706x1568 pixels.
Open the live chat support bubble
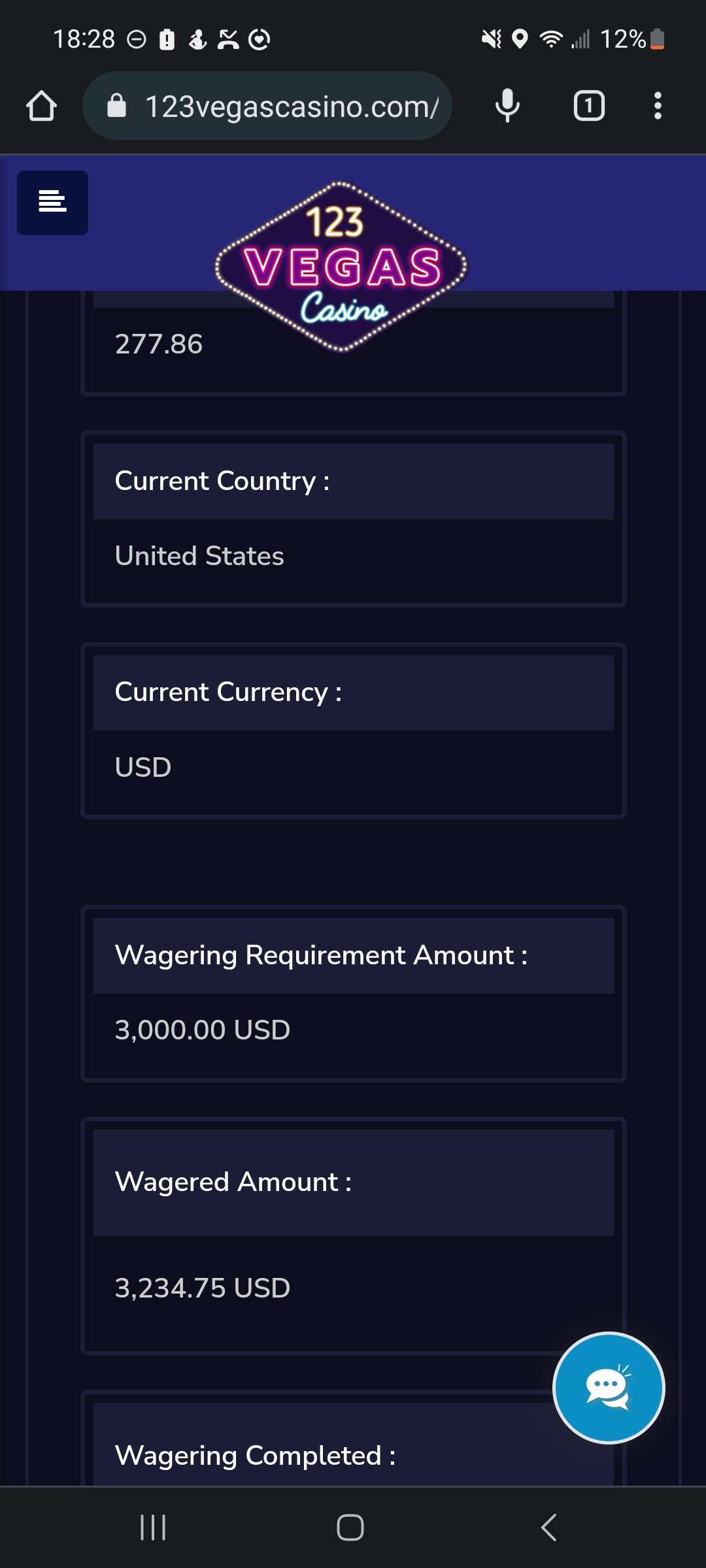click(609, 1388)
